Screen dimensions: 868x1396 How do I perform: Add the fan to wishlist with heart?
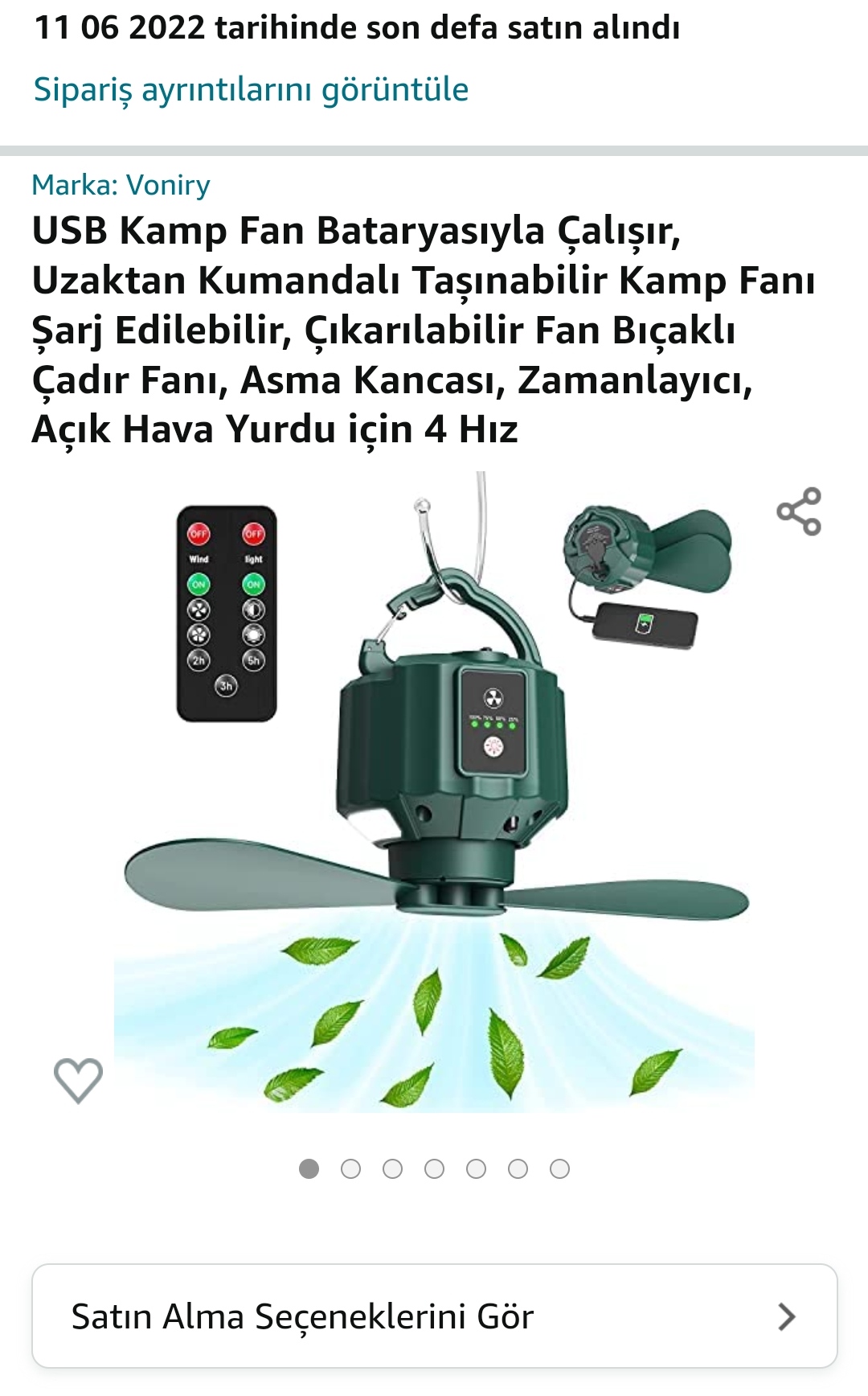tap(78, 1080)
